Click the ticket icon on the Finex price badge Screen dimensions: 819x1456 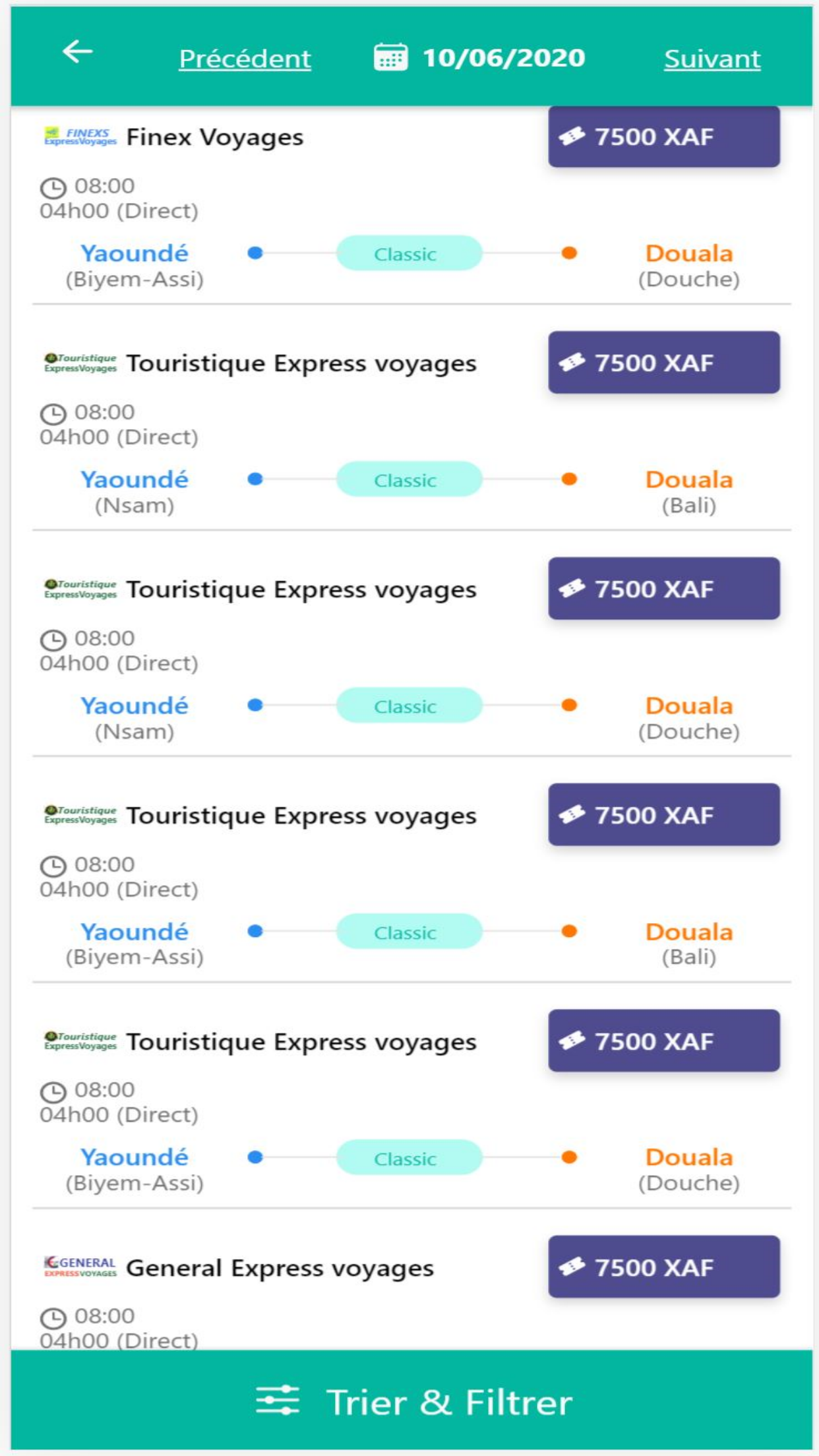click(573, 136)
